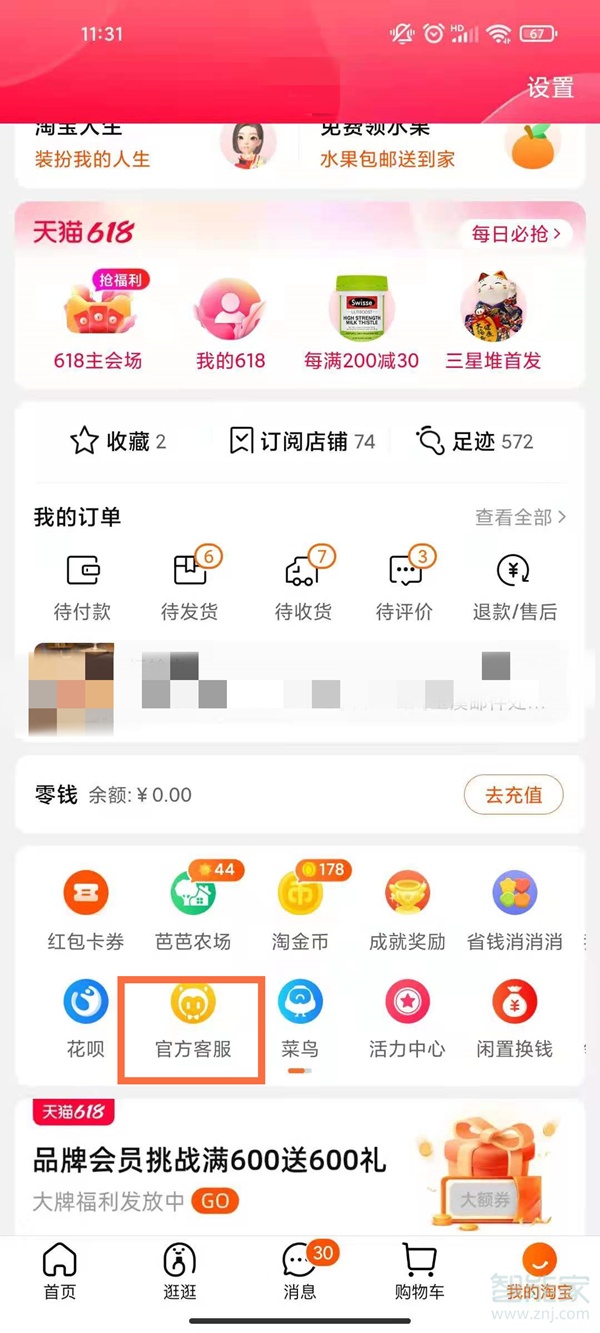Open 订阅店铺 subscribed shops
The height and width of the screenshot is (1333, 600).
click(x=302, y=441)
